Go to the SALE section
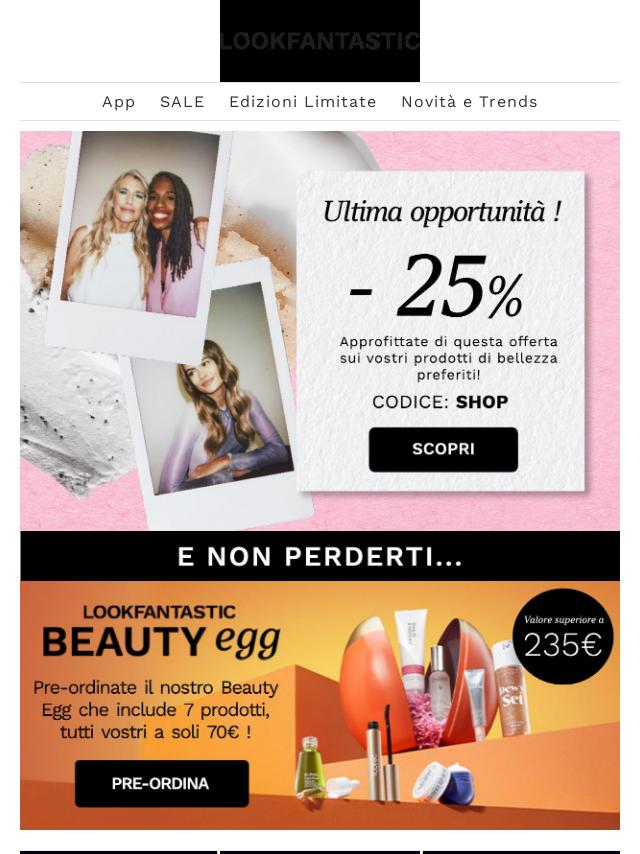The width and height of the screenshot is (640, 854). point(182,102)
